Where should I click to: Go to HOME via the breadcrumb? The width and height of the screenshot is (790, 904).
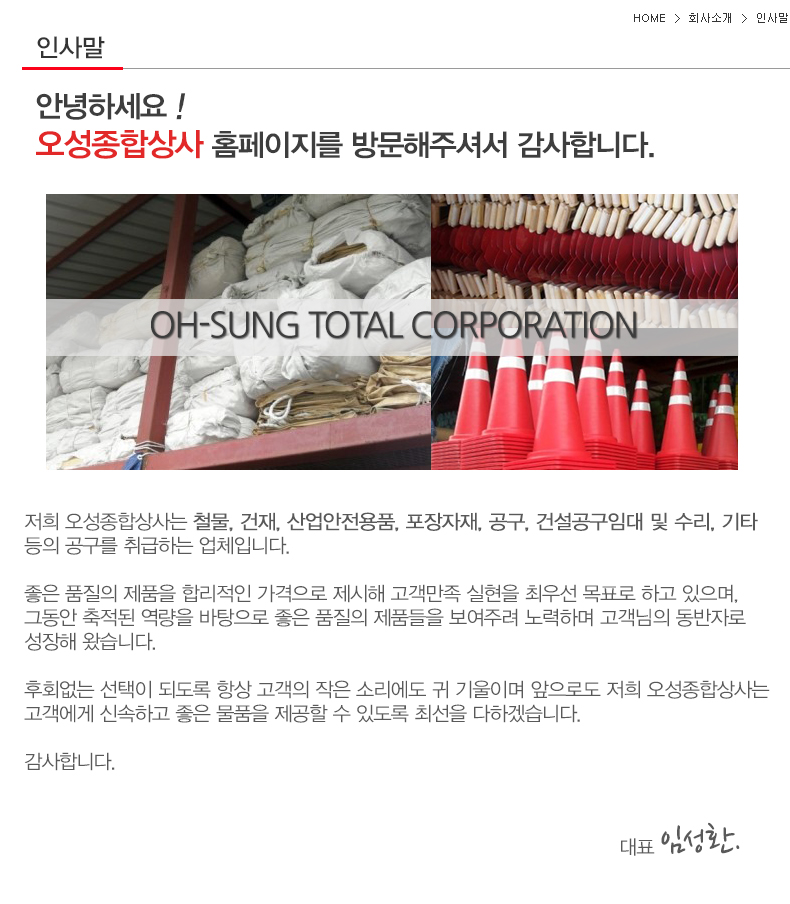point(649,18)
